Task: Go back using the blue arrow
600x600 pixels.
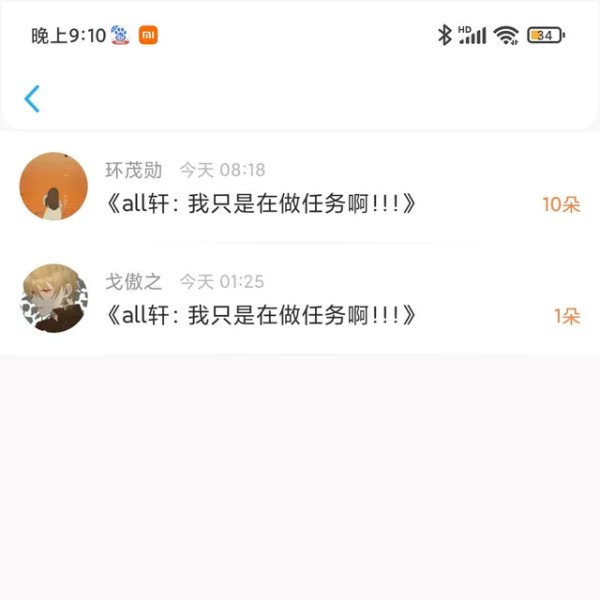Action: pyautogui.click(x=32, y=98)
